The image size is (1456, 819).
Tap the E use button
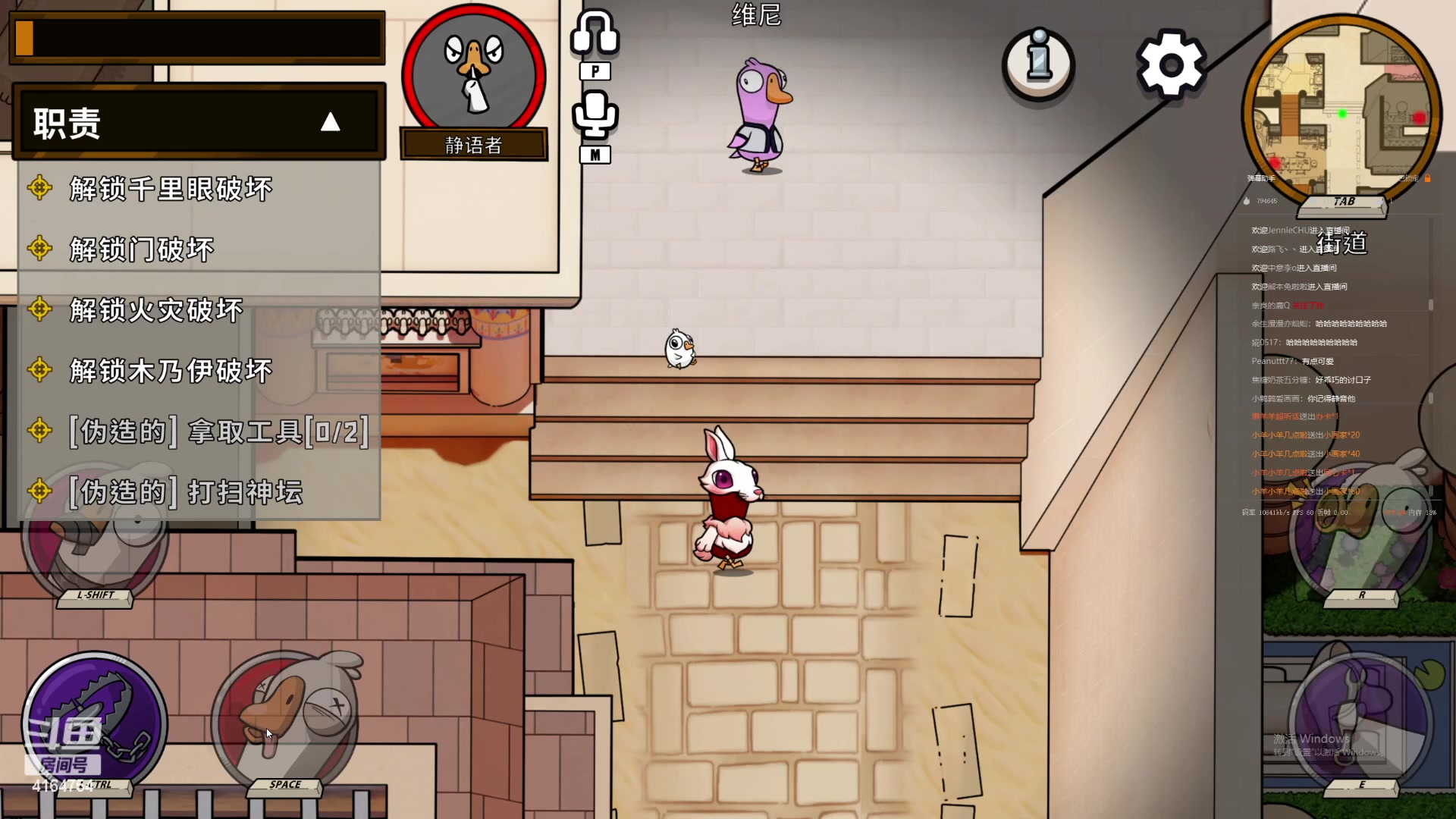click(1360, 720)
